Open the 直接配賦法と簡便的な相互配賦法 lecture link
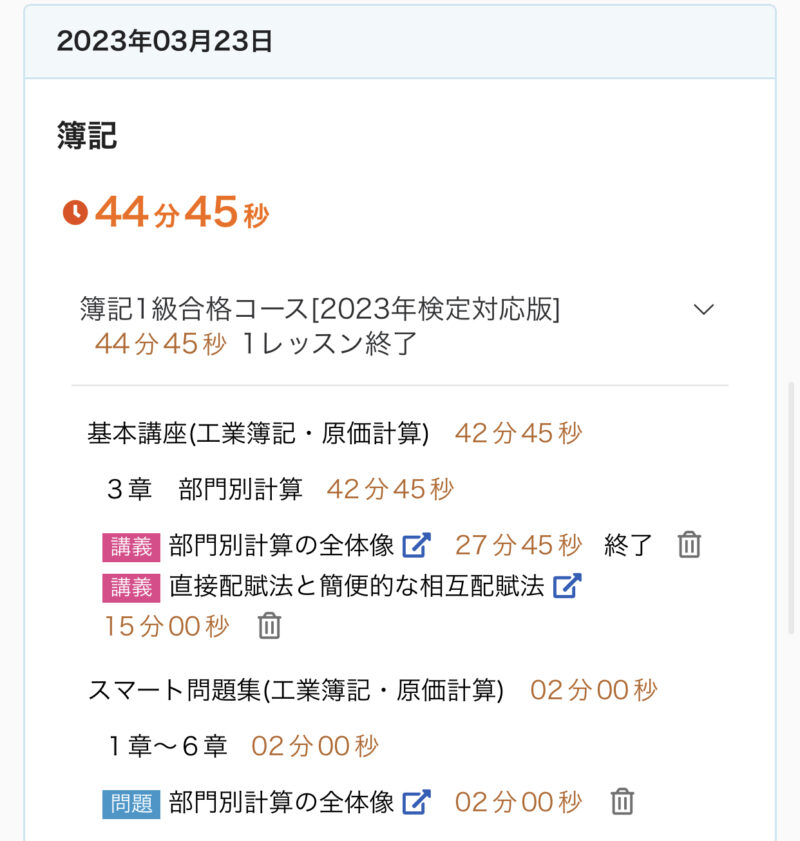The height and width of the screenshot is (841, 800). 567,586
